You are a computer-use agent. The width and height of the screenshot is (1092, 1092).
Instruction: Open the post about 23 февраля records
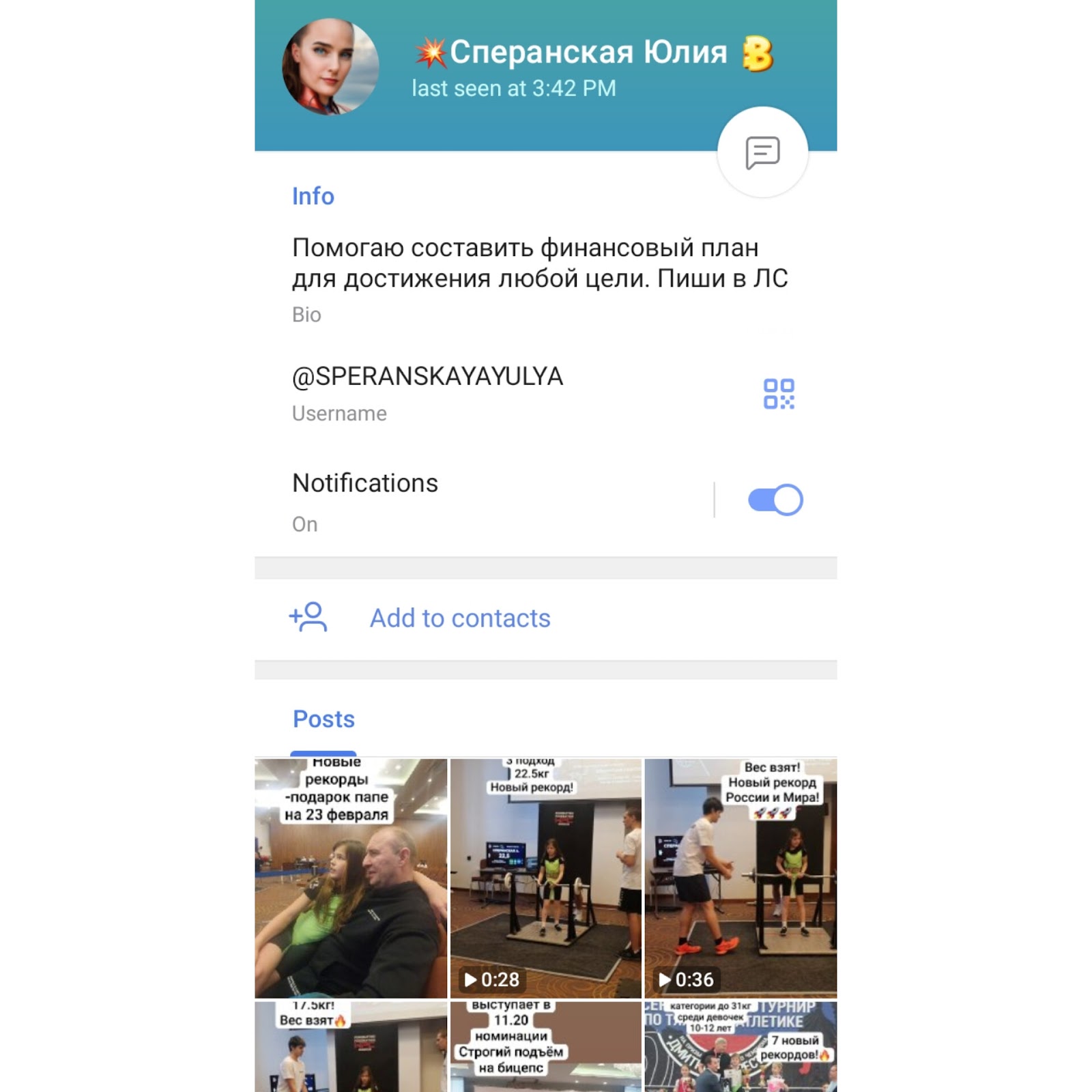351,879
